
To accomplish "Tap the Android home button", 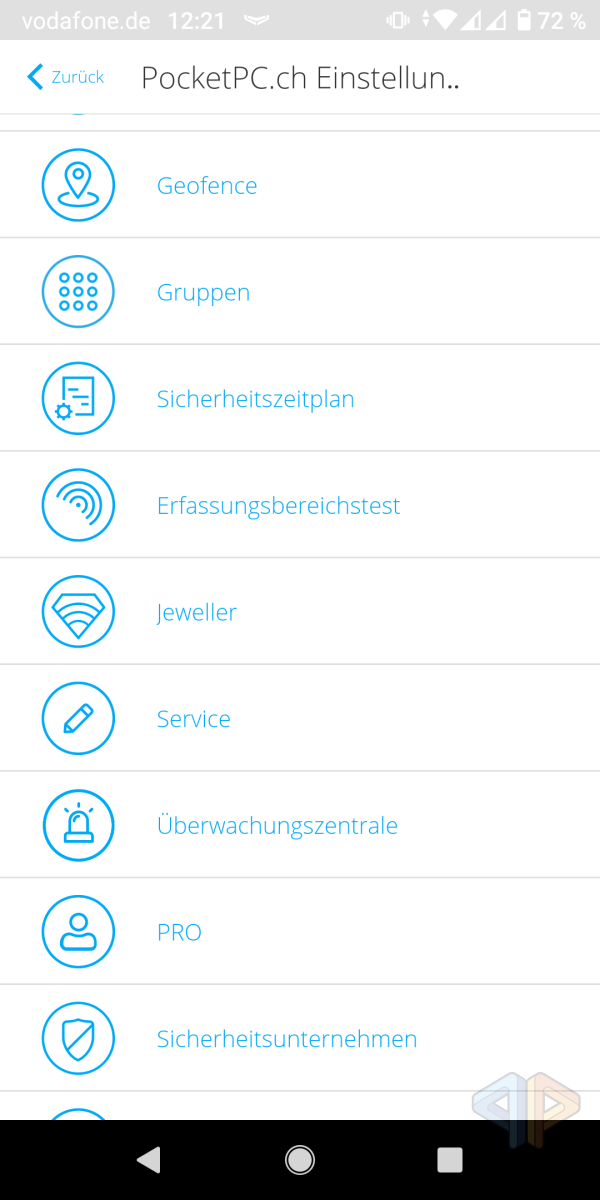I will (299, 1160).
